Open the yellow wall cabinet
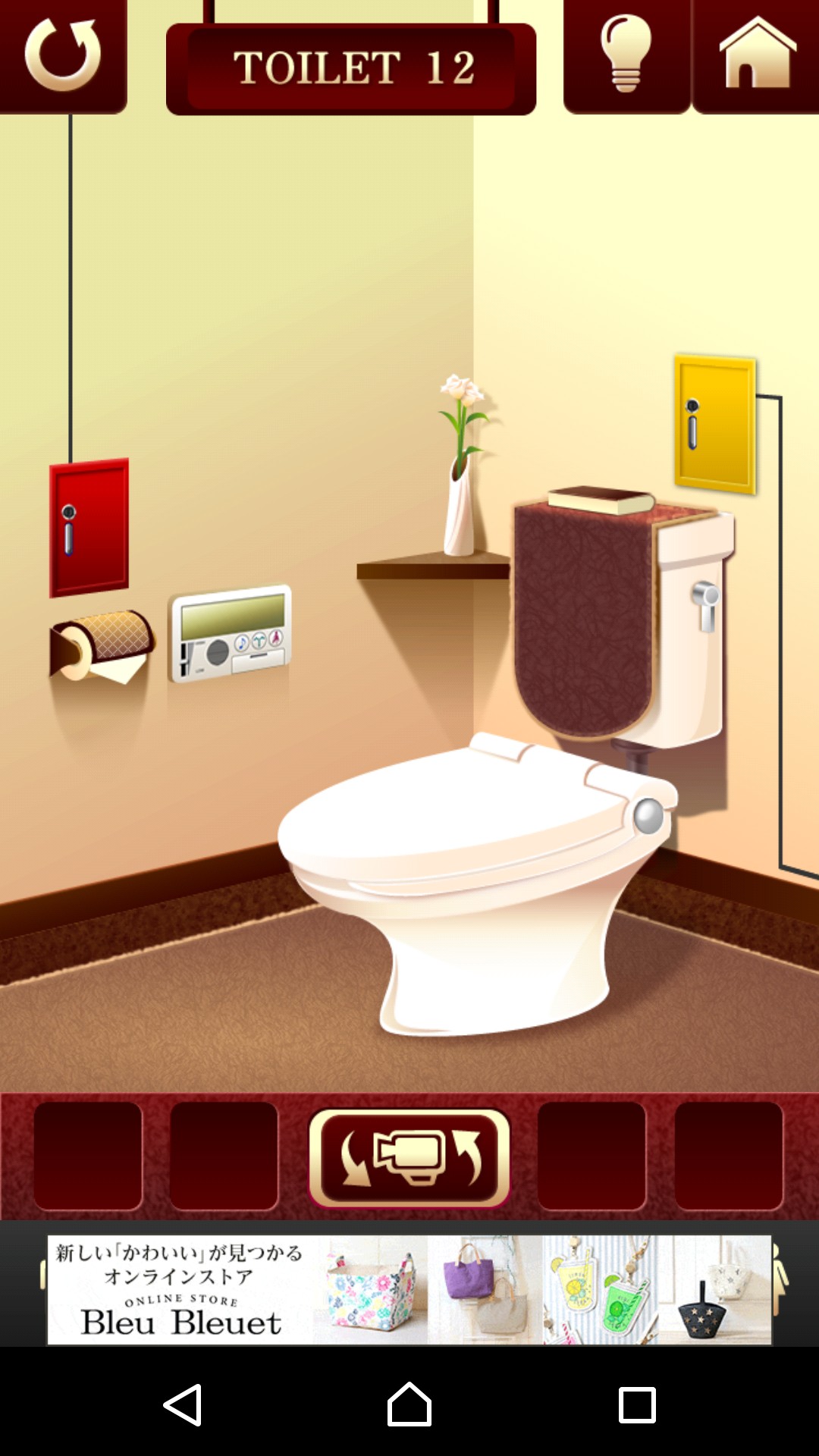Screen dimensions: 819x1456 (x=715, y=425)
